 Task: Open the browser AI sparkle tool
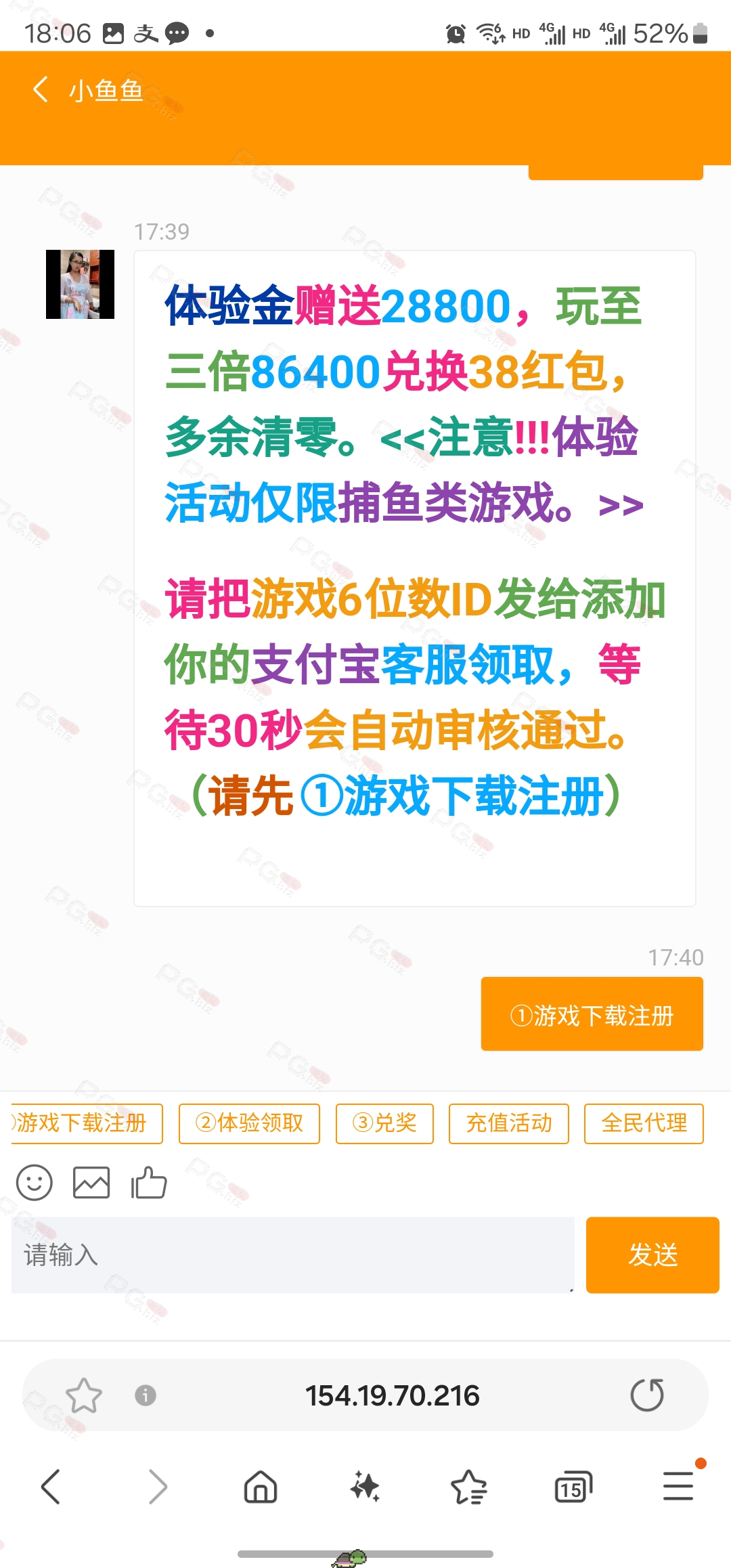coord(365,1487)
